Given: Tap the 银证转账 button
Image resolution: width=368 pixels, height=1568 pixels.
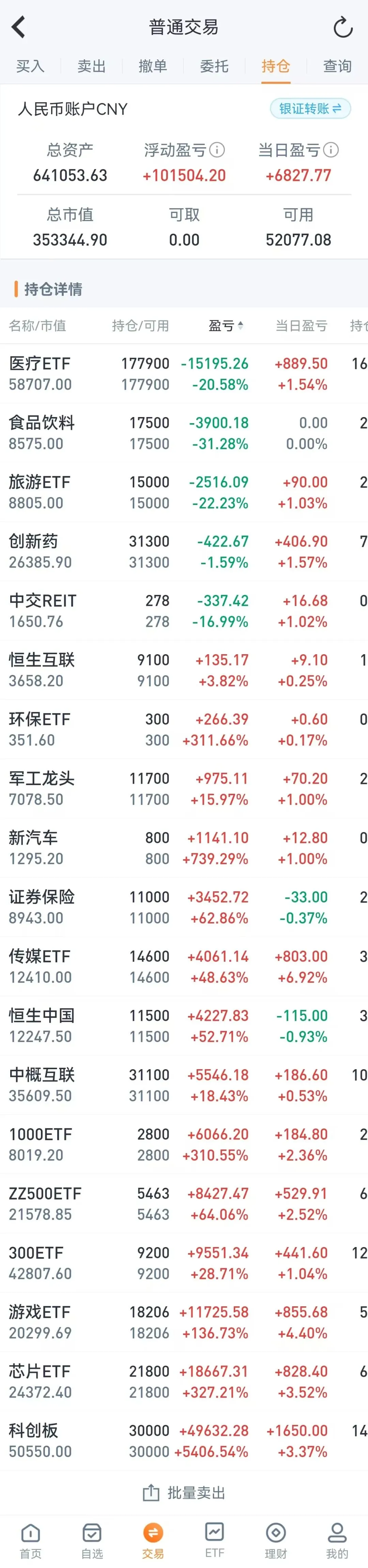Looking at the screenshot, I should click(311, 109).
